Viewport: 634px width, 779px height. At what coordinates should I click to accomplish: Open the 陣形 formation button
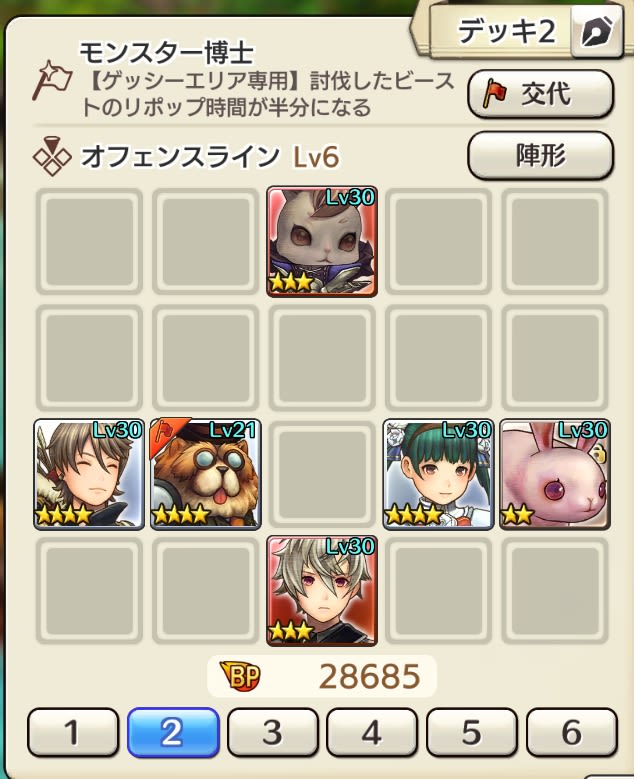[540, 156]
